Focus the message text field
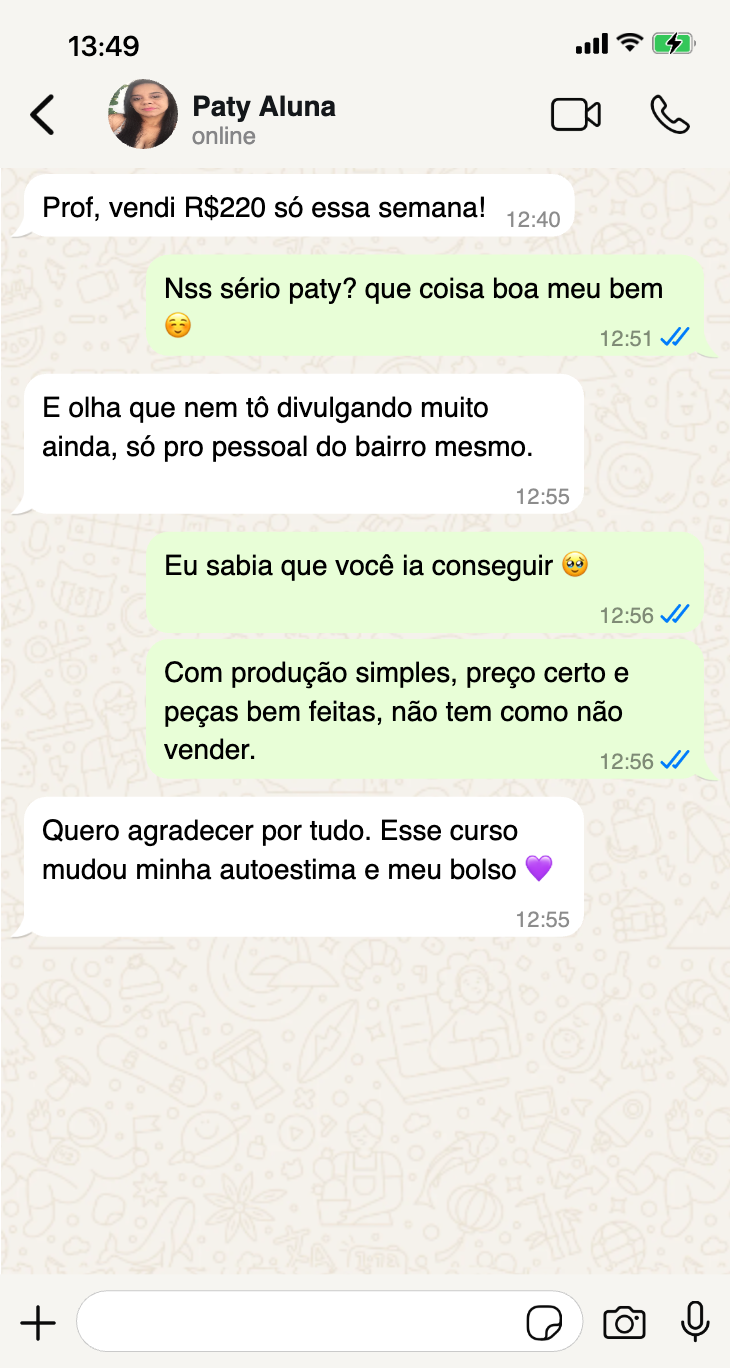This screenshot has height=1368, width=730. [x=300, y=1323]
